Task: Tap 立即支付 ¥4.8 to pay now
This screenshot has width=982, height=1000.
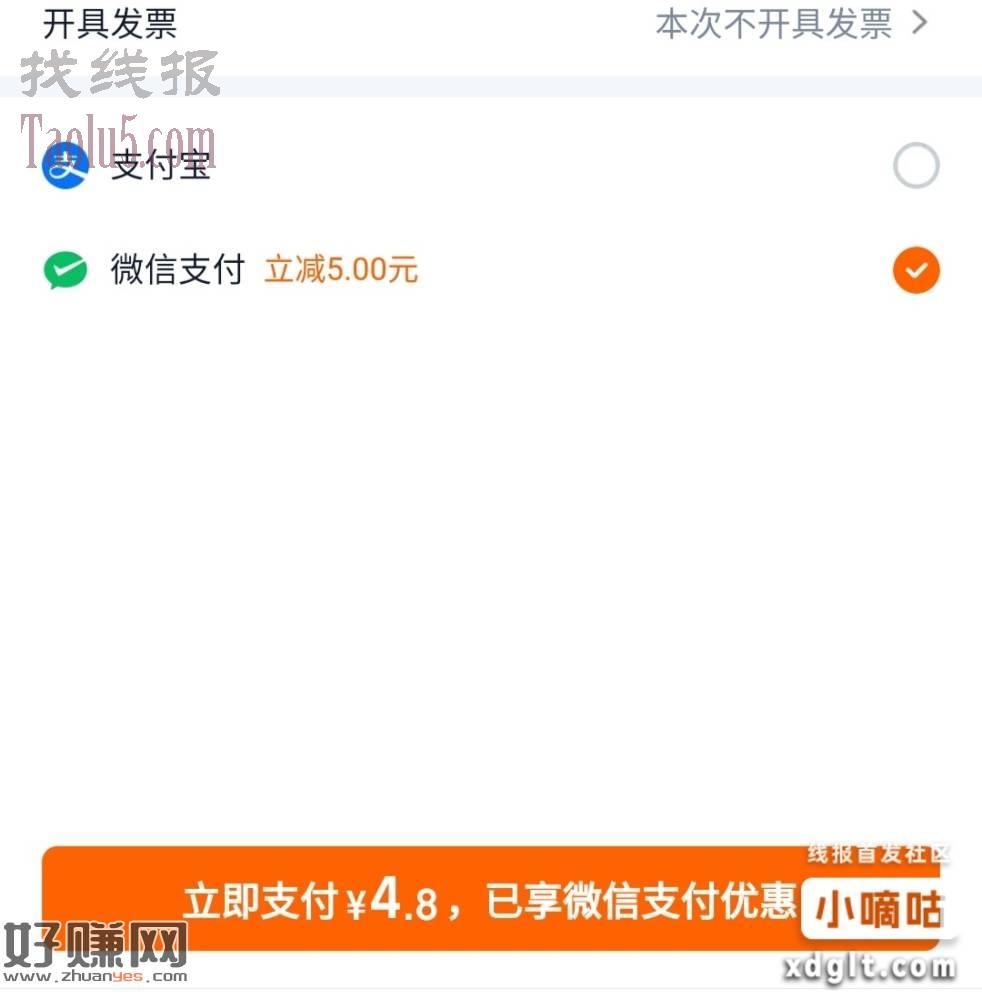Action: coord(490,901)
